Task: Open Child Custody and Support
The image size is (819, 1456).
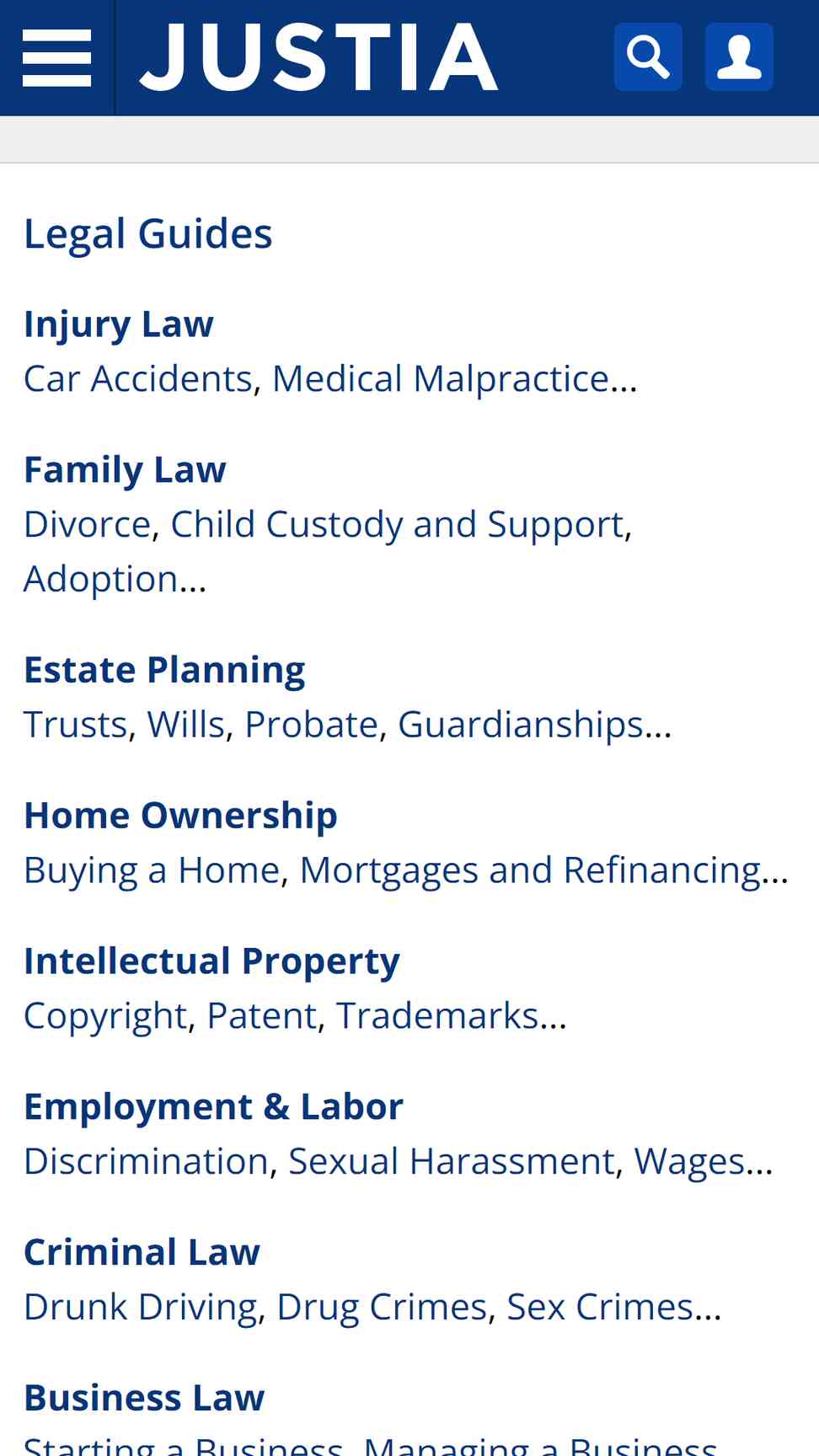Action: (x=397, y=524)
